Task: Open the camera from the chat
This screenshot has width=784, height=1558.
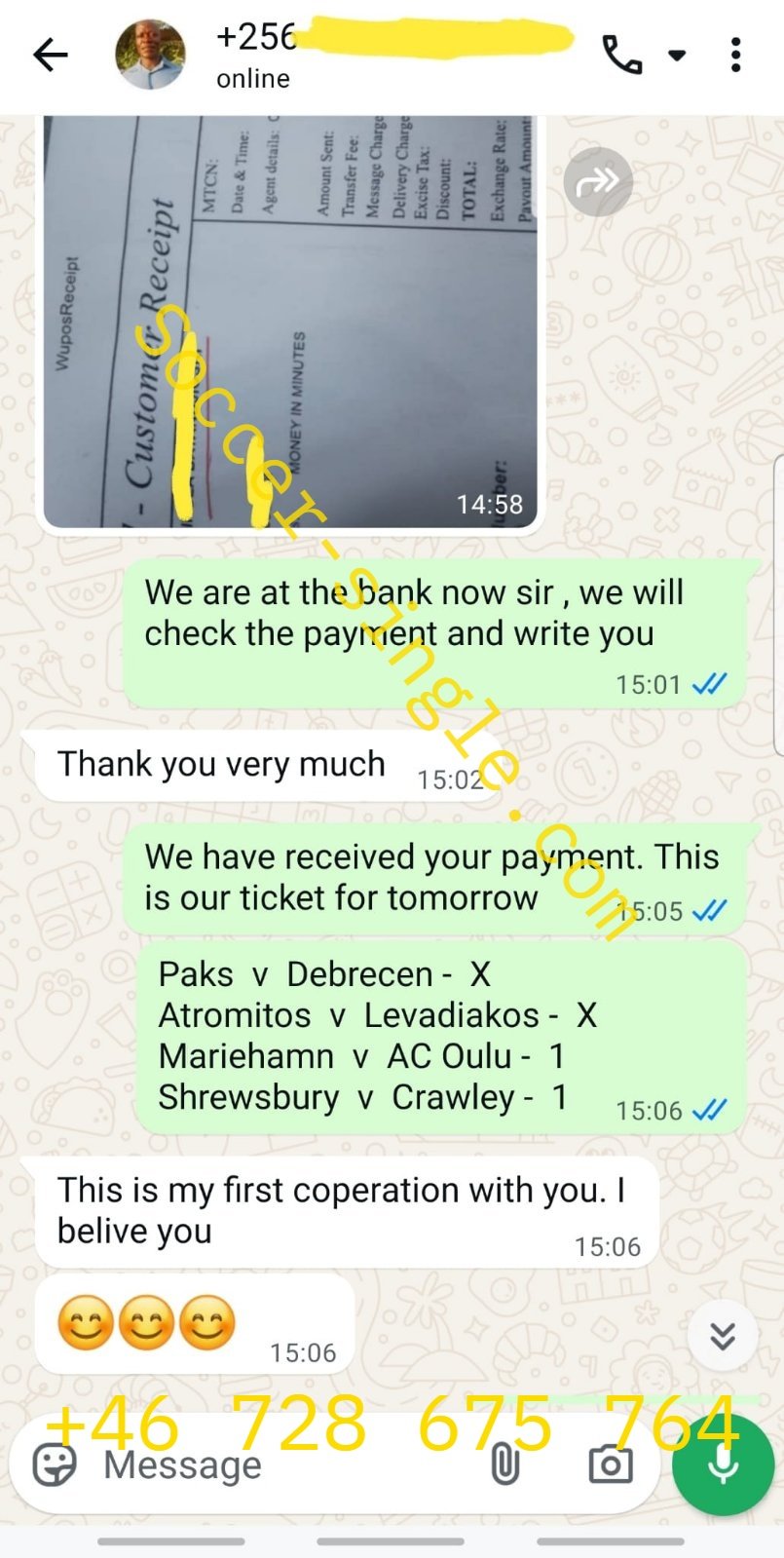Action: pos(611,1464)
